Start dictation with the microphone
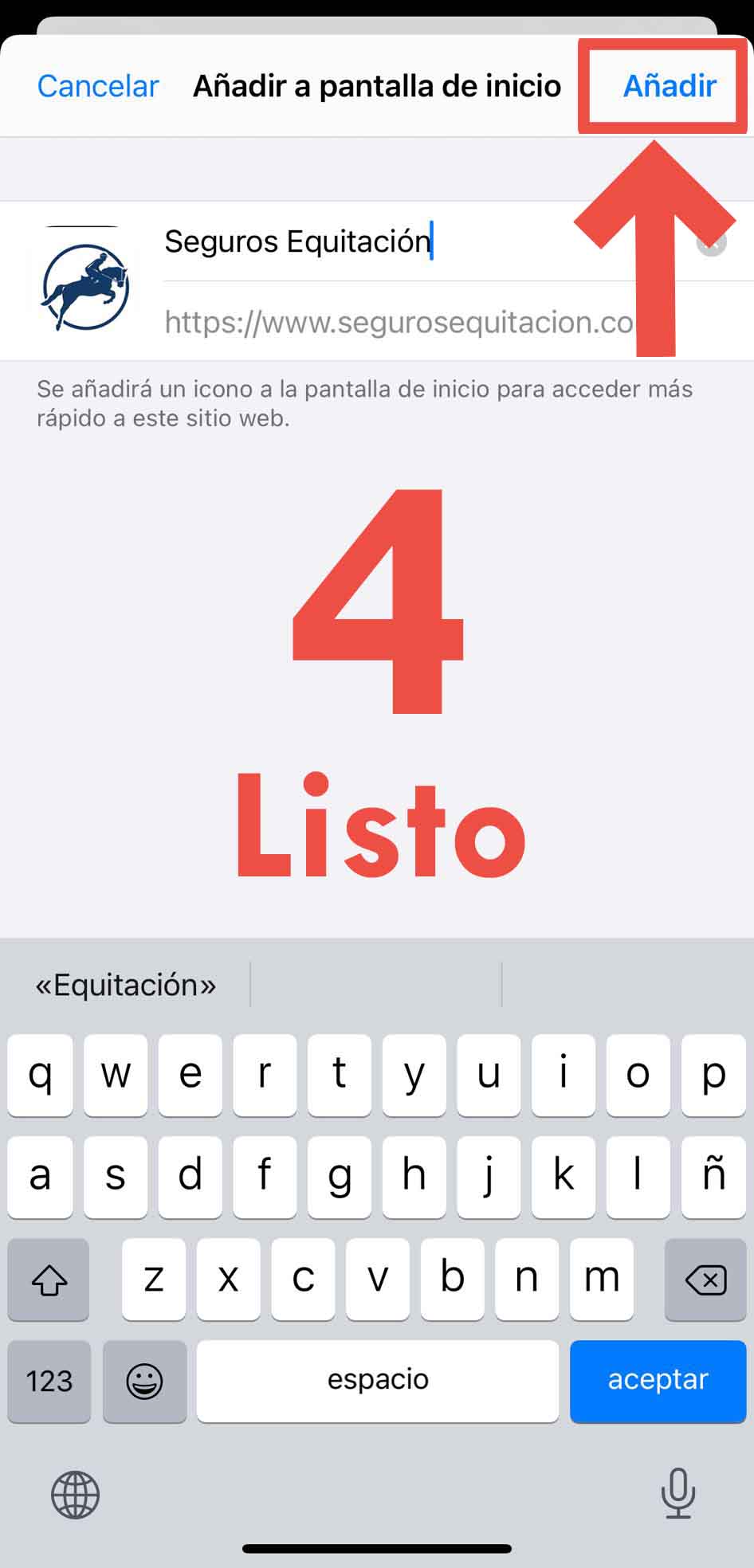This screenshot has width=754, height=1568. click(678, 1492)
